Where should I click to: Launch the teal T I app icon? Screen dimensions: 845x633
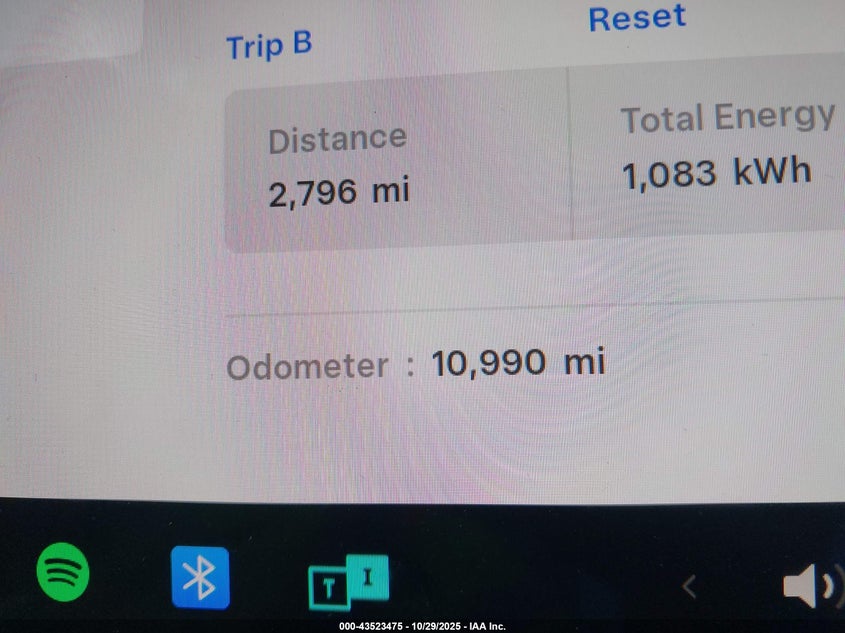[x=347, y=582]
